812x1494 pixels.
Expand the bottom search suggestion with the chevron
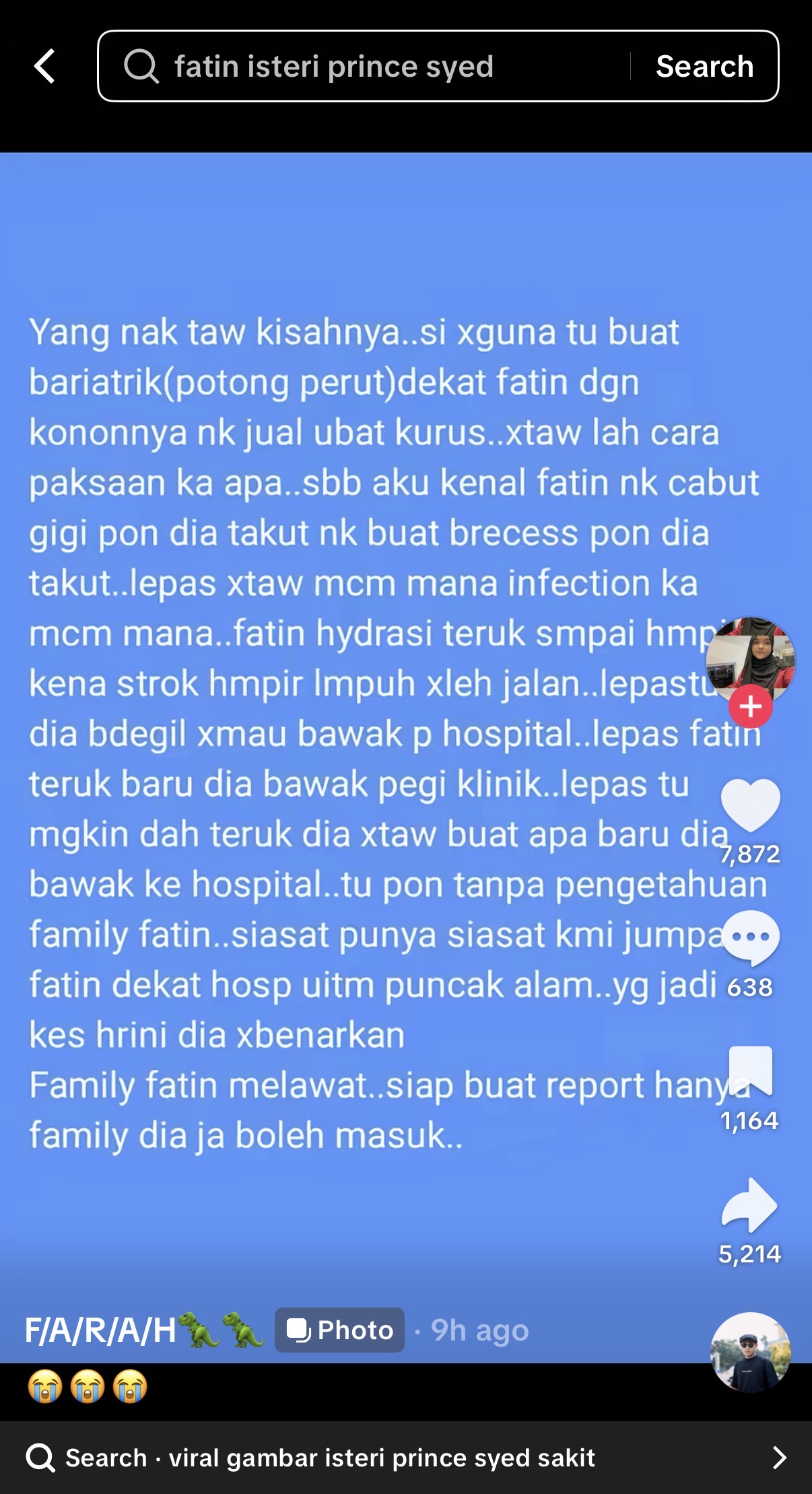781,1458
